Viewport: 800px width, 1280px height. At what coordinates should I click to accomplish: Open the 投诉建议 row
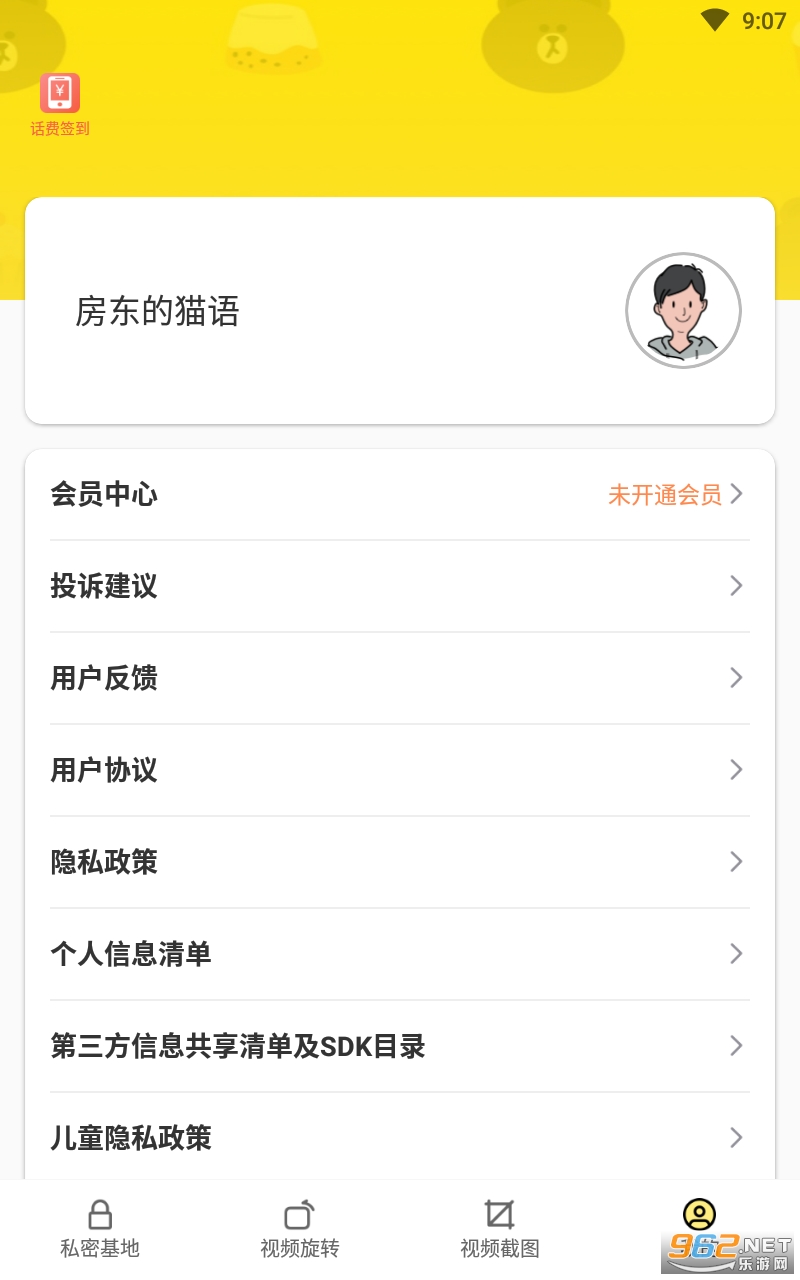[400, 586]
